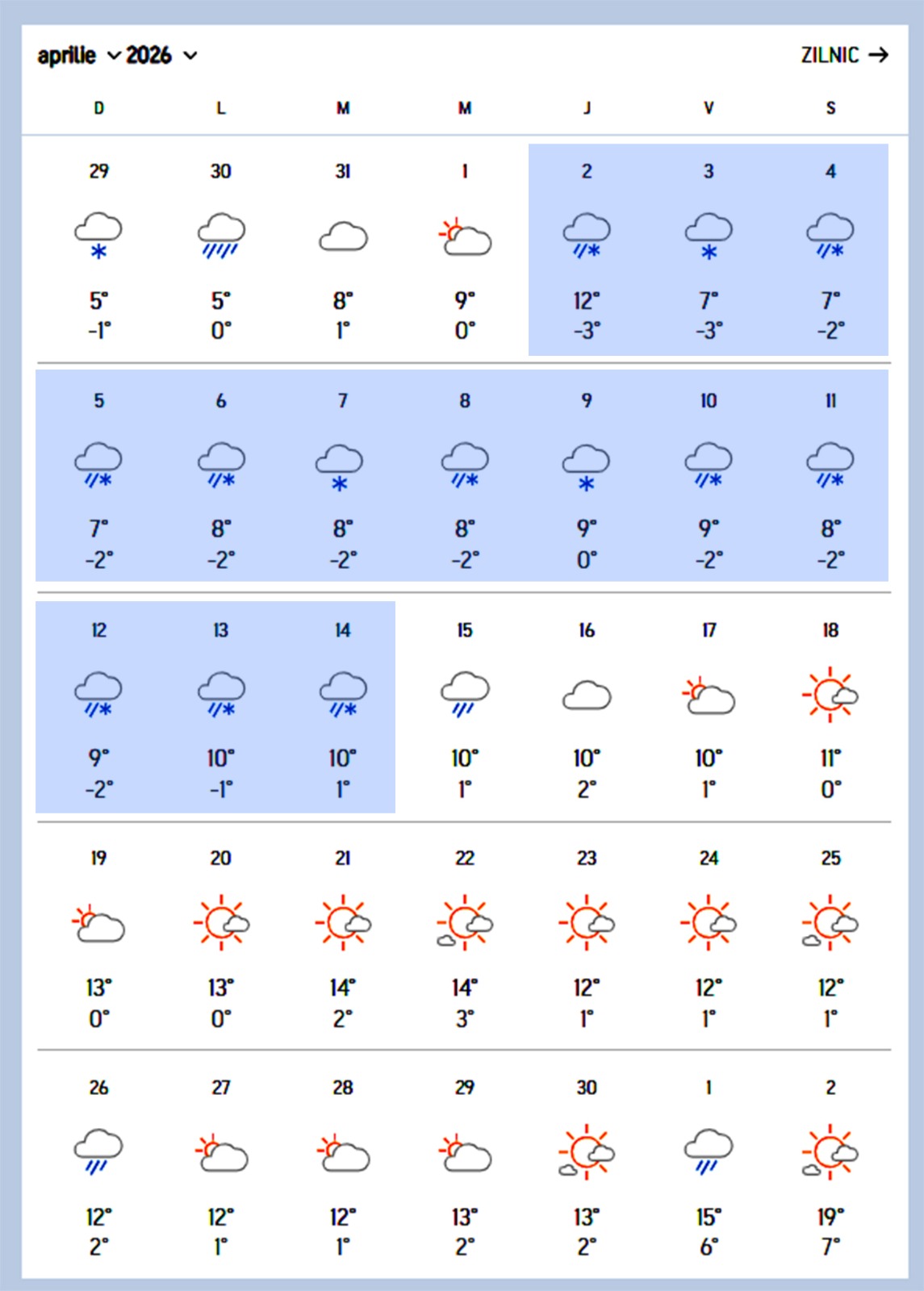Expand the aprilie month dropdown
Viewport: 924px width, 1291px height.
coord(78,56)
